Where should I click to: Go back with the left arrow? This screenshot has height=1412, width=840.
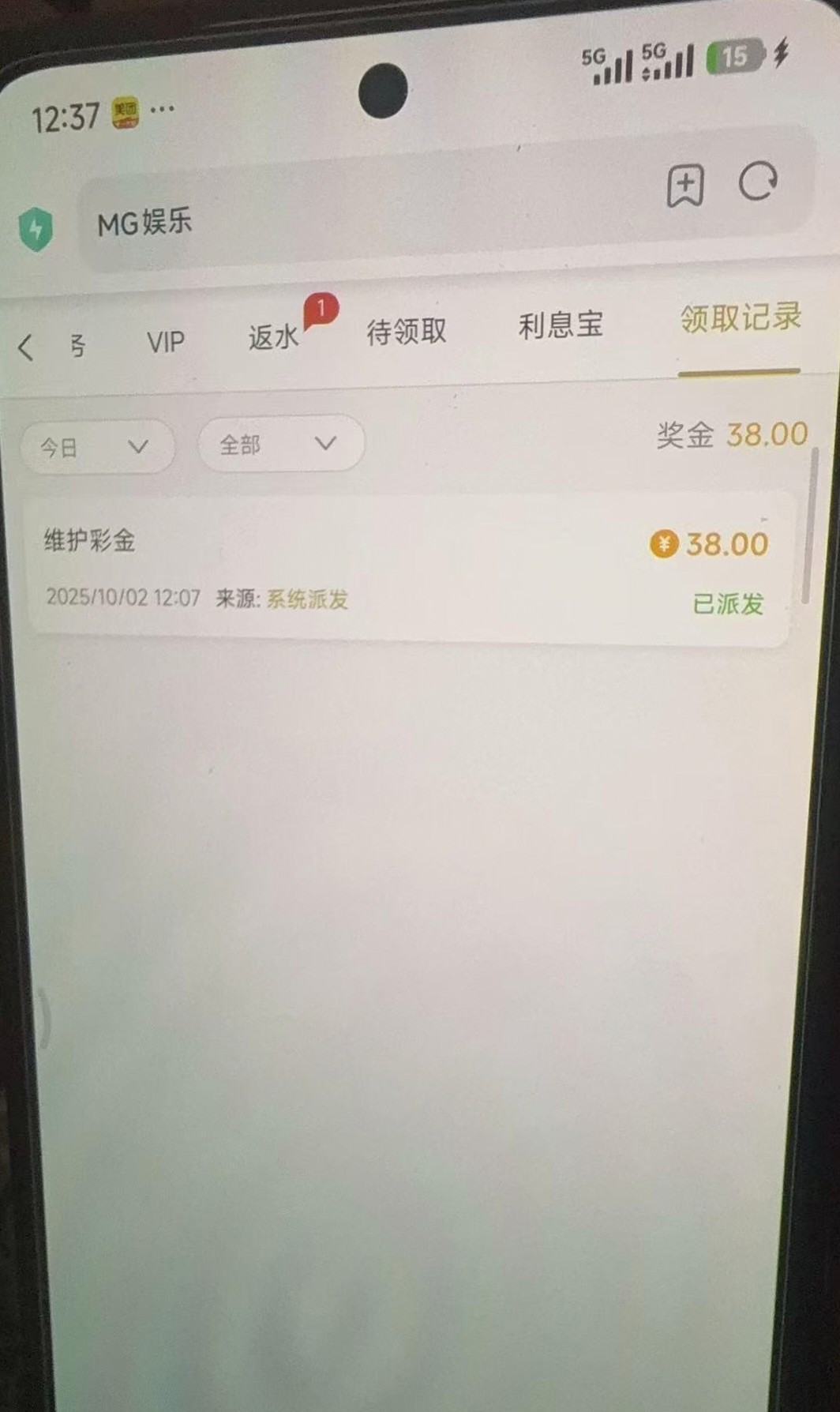click(26, 347)
